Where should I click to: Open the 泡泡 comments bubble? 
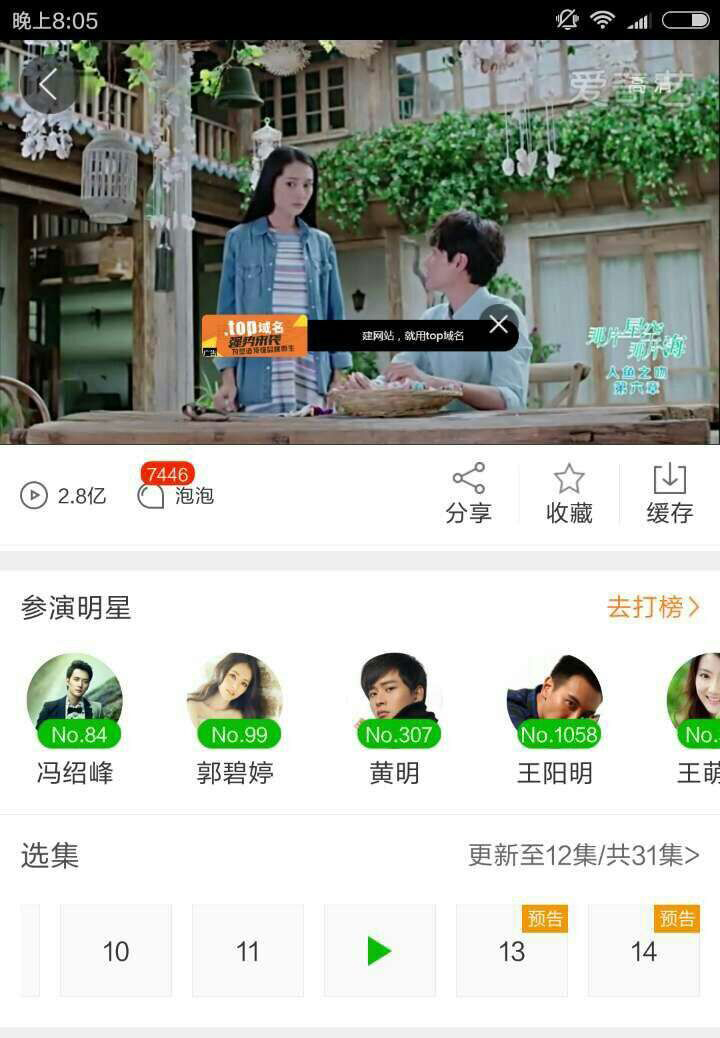coord(176,495)
